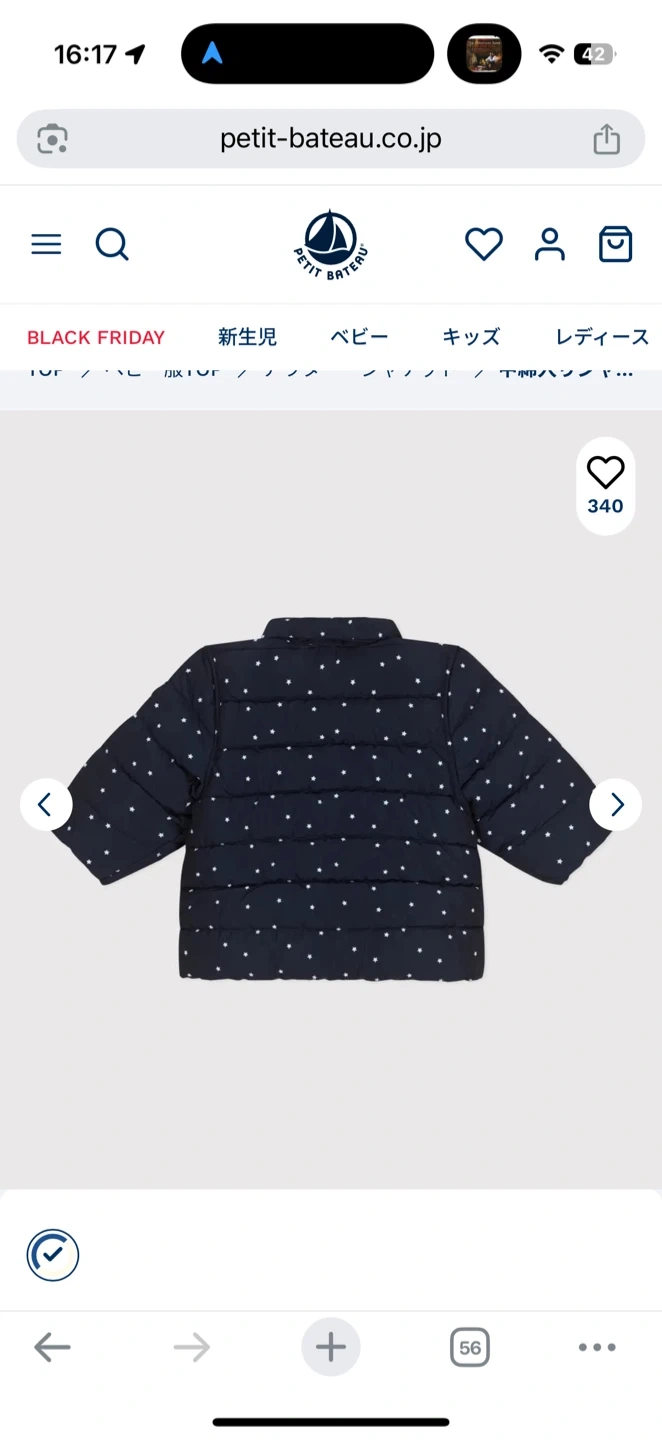This screenshot has height=1440, width=662.
Task: Open the browser more options menu
Action: click(x=597, y=1347)
